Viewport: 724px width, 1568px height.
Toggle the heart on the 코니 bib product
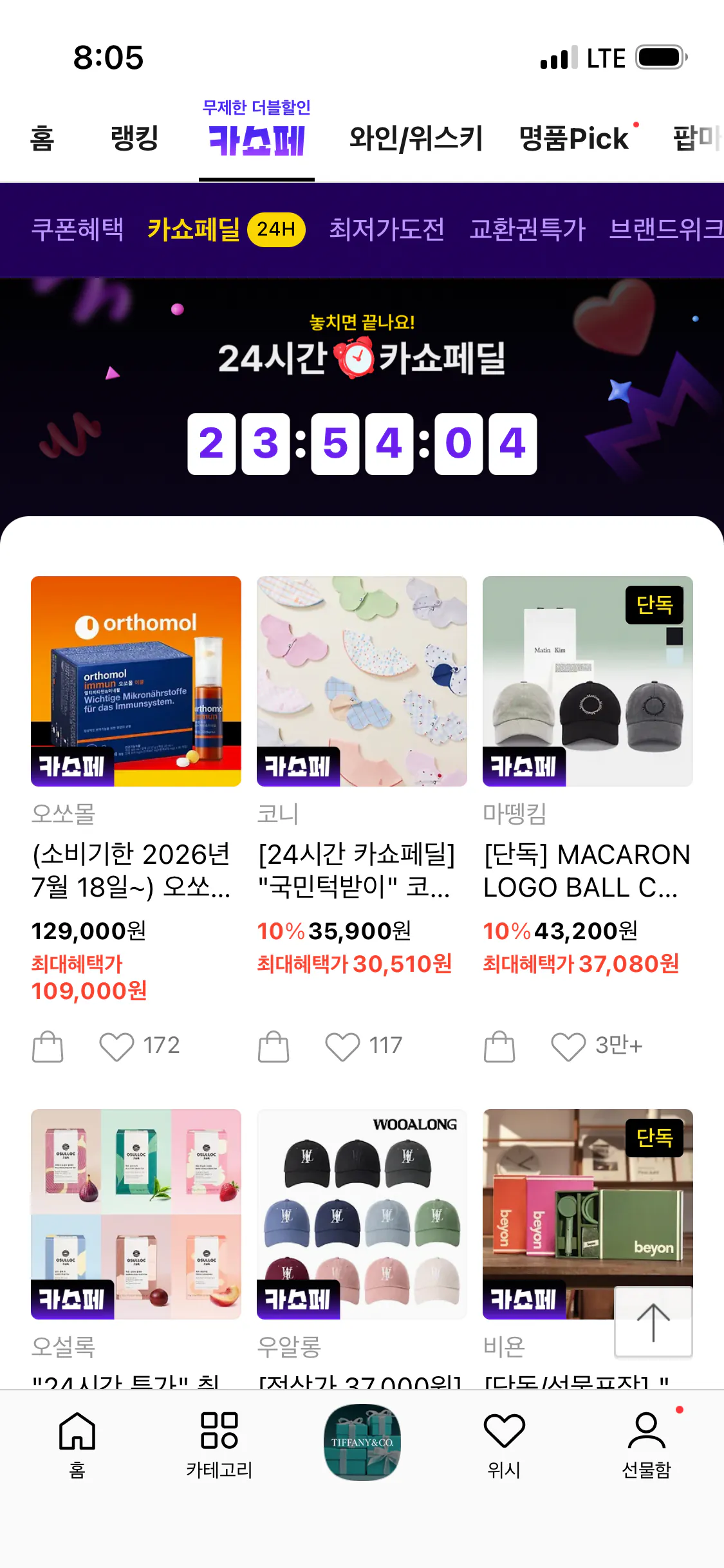coord(343,1044)
